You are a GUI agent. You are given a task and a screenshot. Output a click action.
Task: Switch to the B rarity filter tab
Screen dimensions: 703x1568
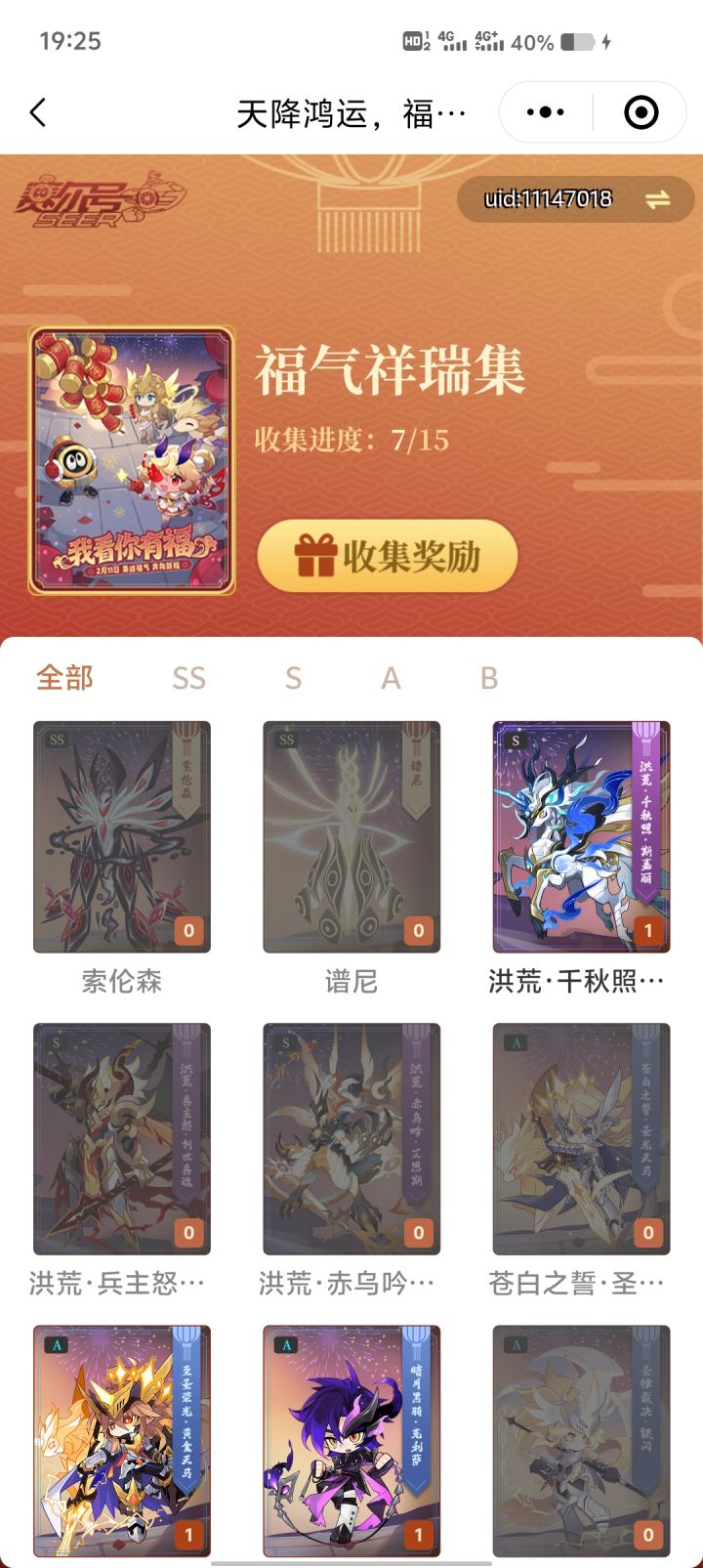488,677
